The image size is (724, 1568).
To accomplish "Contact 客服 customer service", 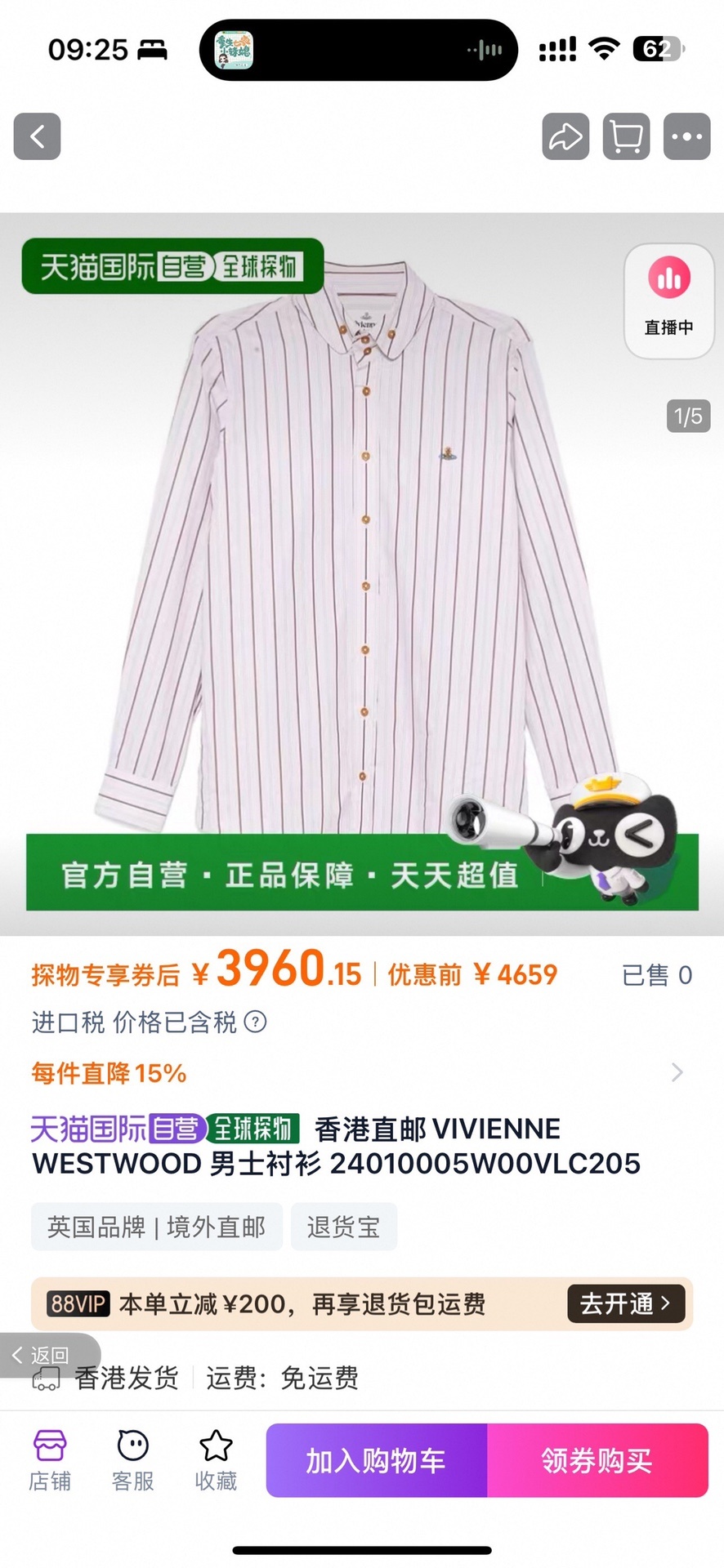I will point(132,1460).
